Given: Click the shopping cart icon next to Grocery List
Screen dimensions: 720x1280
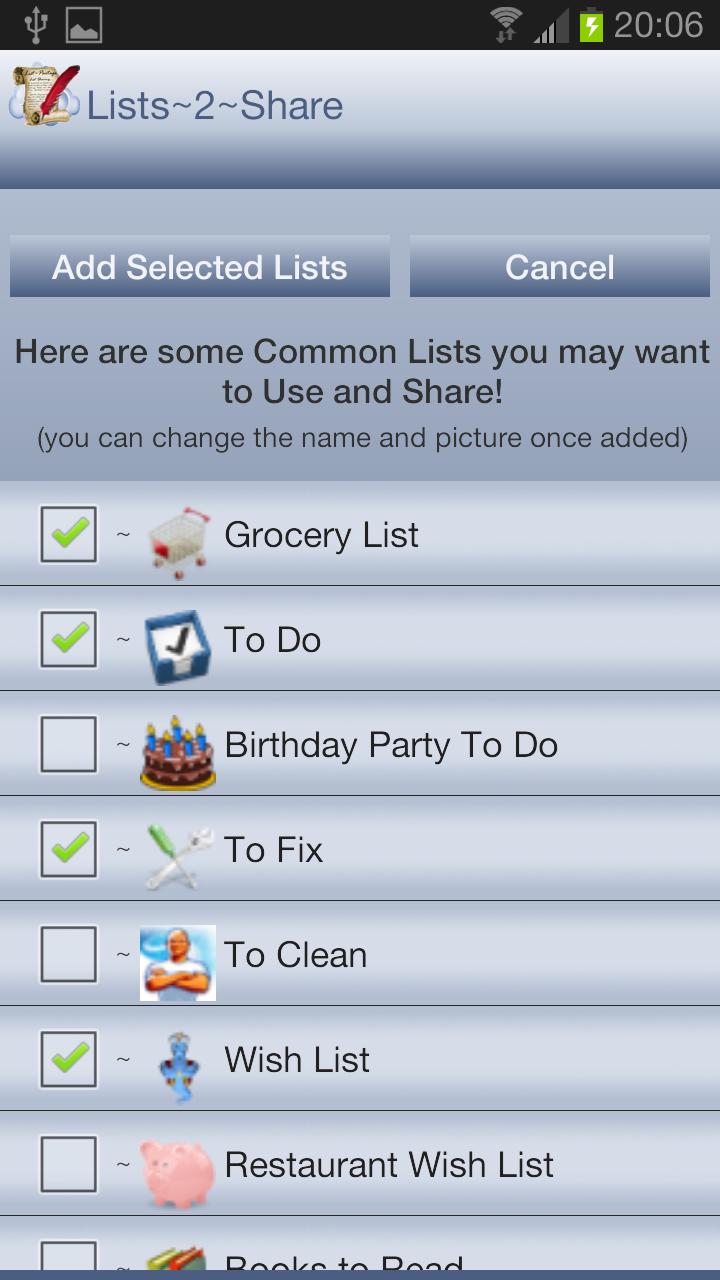Looking at the screenshot, I should coord(177,534).
